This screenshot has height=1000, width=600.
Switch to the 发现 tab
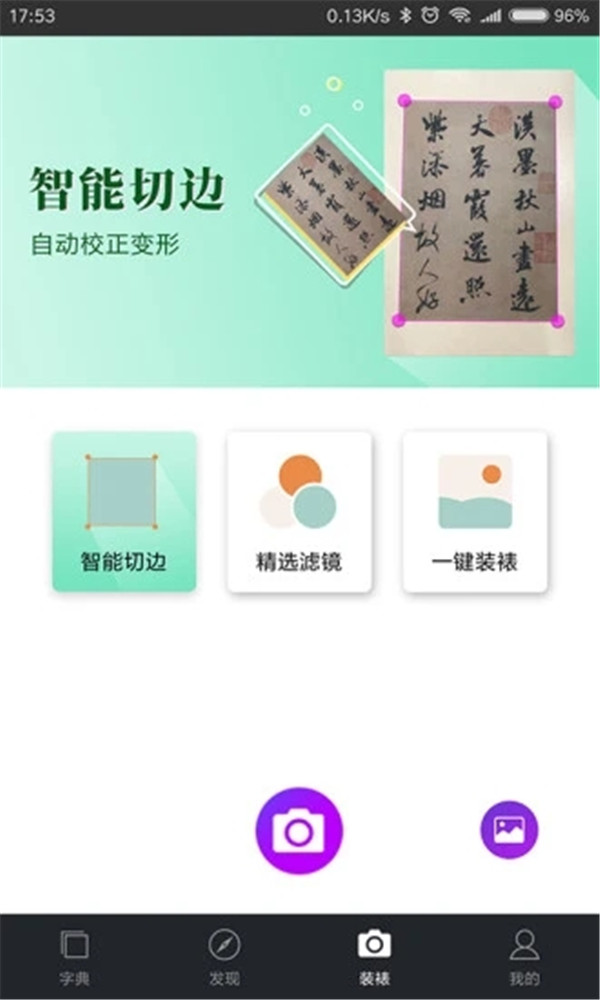224,957
